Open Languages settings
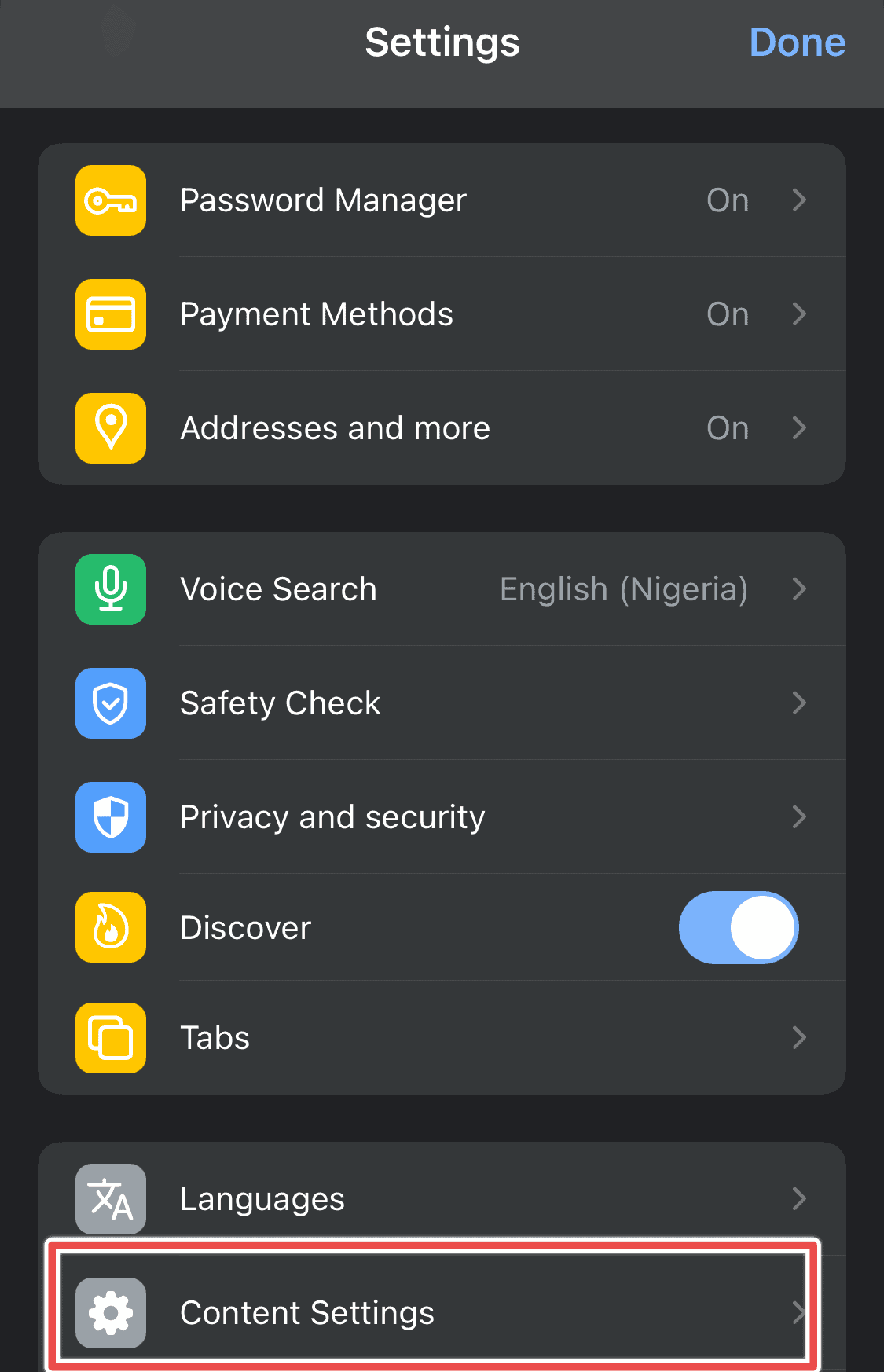This screenshot has width=884, height=1372. pyautogui.click(x=441, y=1199)
